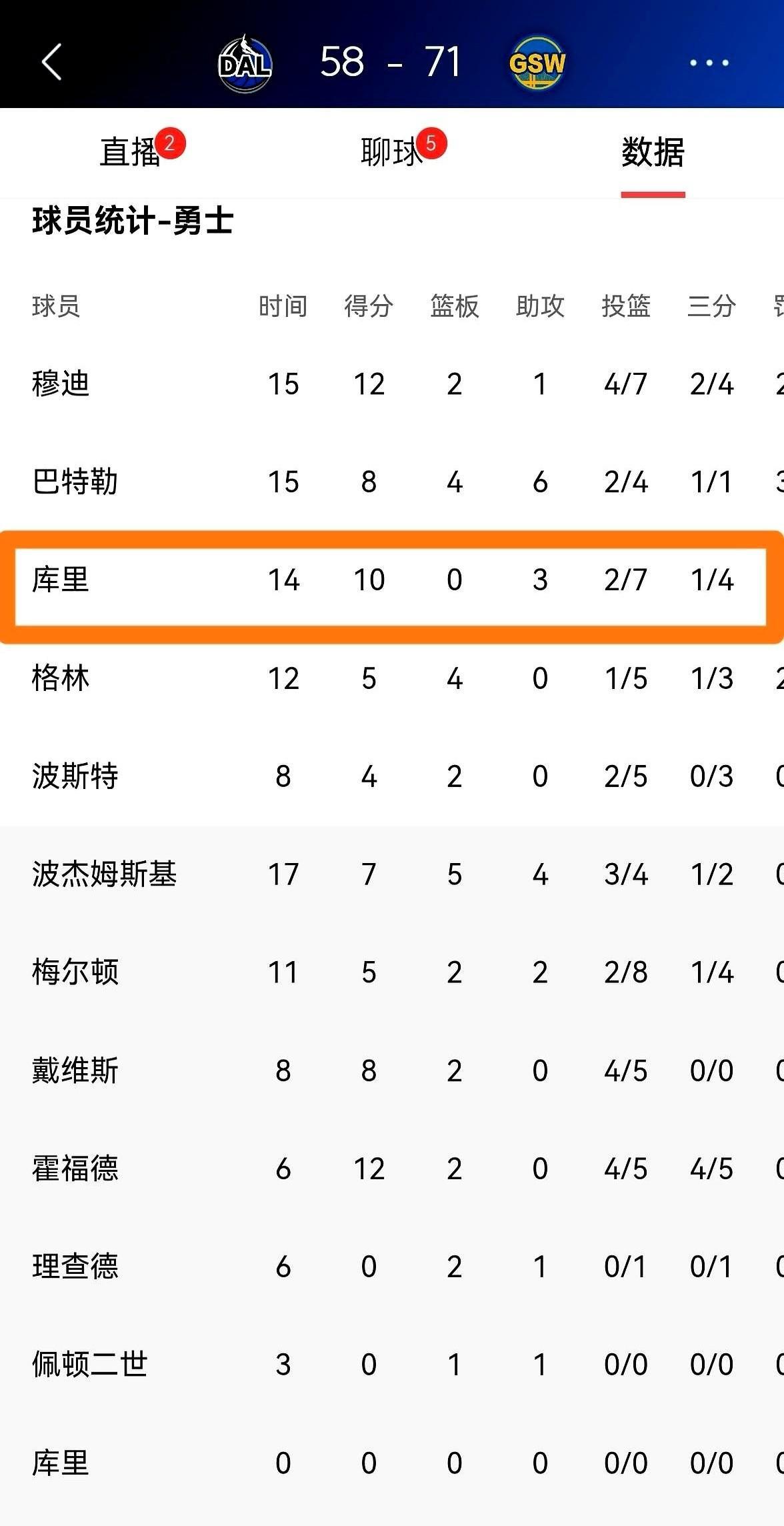Tap the 时间 column header
The width and height of the screenshot is (784, 1526).
coord(283,307)
